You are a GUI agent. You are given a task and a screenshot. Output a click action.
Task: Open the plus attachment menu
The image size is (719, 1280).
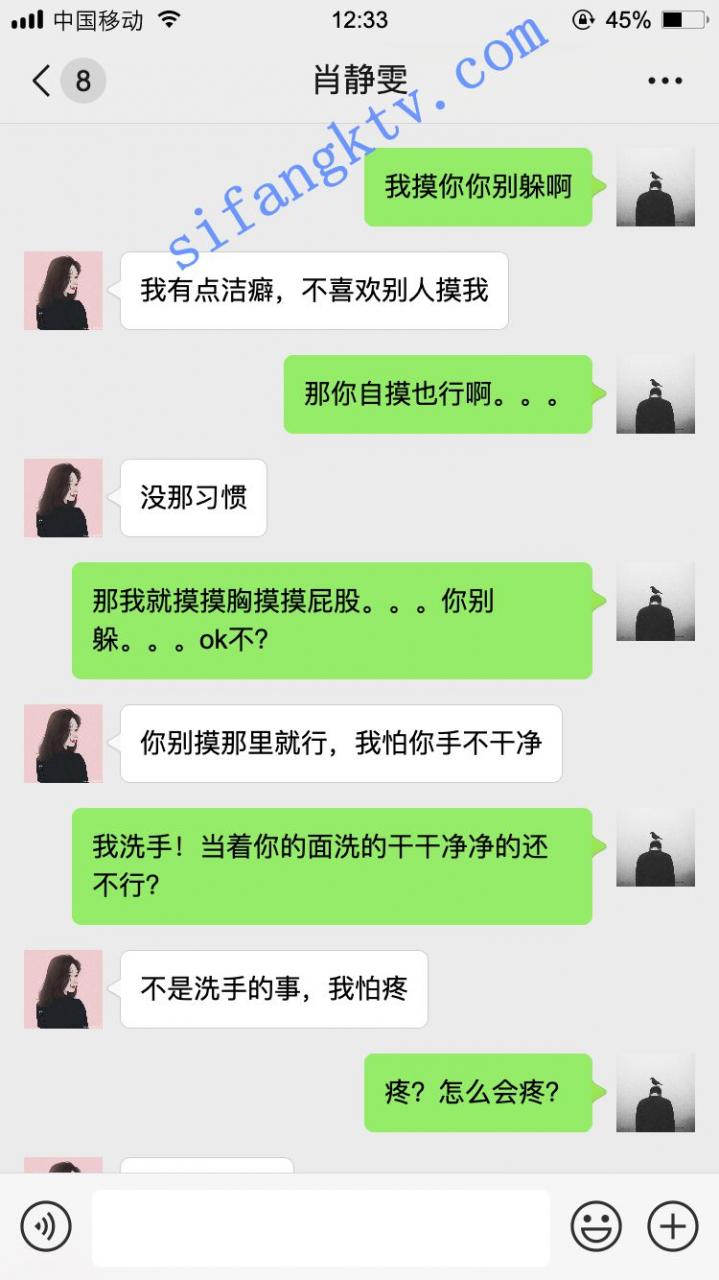coord(673,1226)
